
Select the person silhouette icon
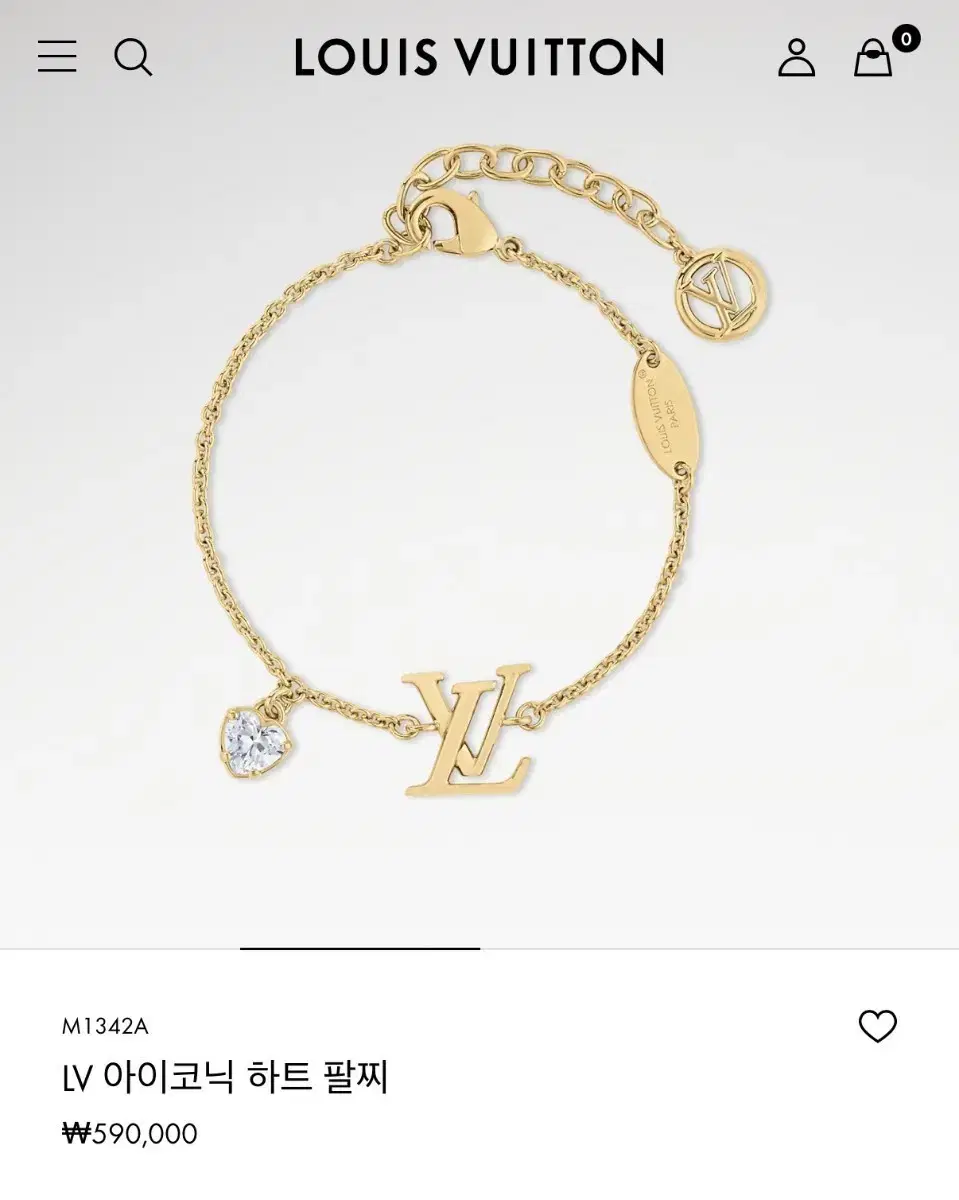click(x=797, y=58)
